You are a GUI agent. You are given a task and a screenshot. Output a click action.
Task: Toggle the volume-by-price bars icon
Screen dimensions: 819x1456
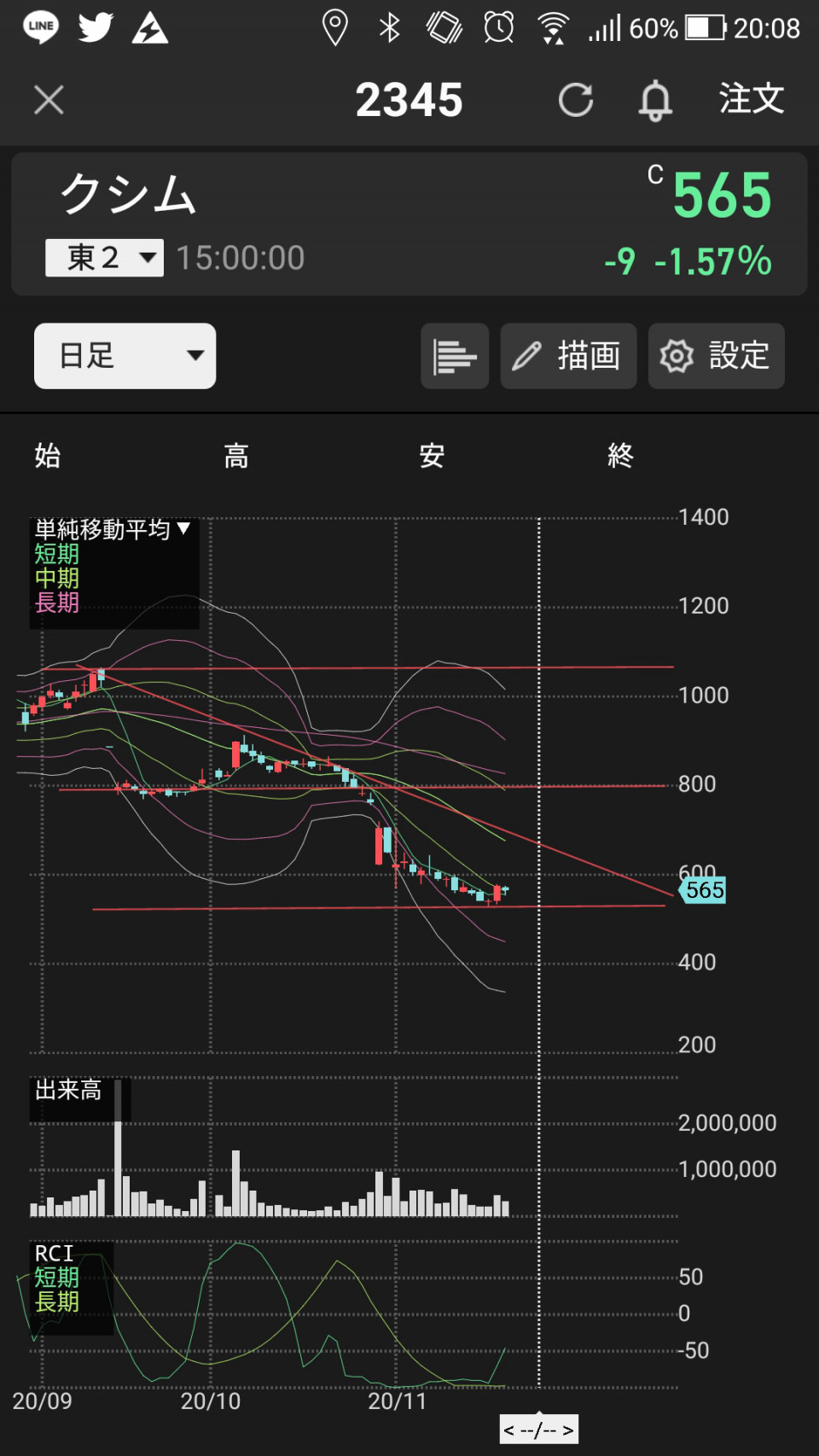pos(454,356)
